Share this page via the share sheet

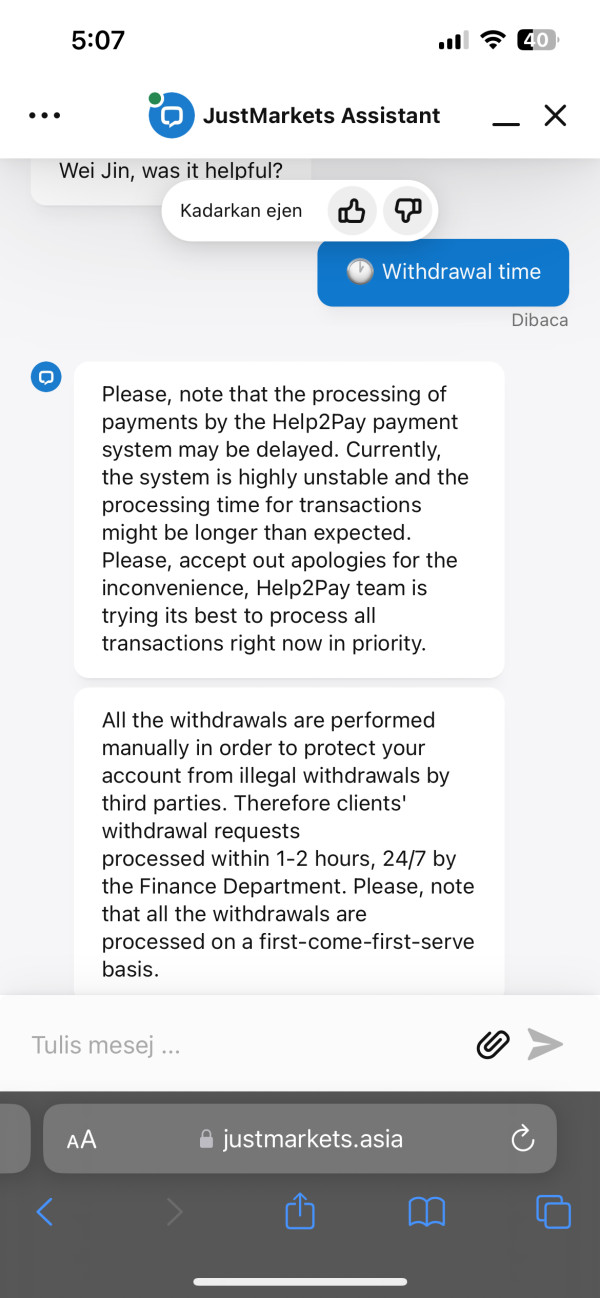tap(300, 1212)
